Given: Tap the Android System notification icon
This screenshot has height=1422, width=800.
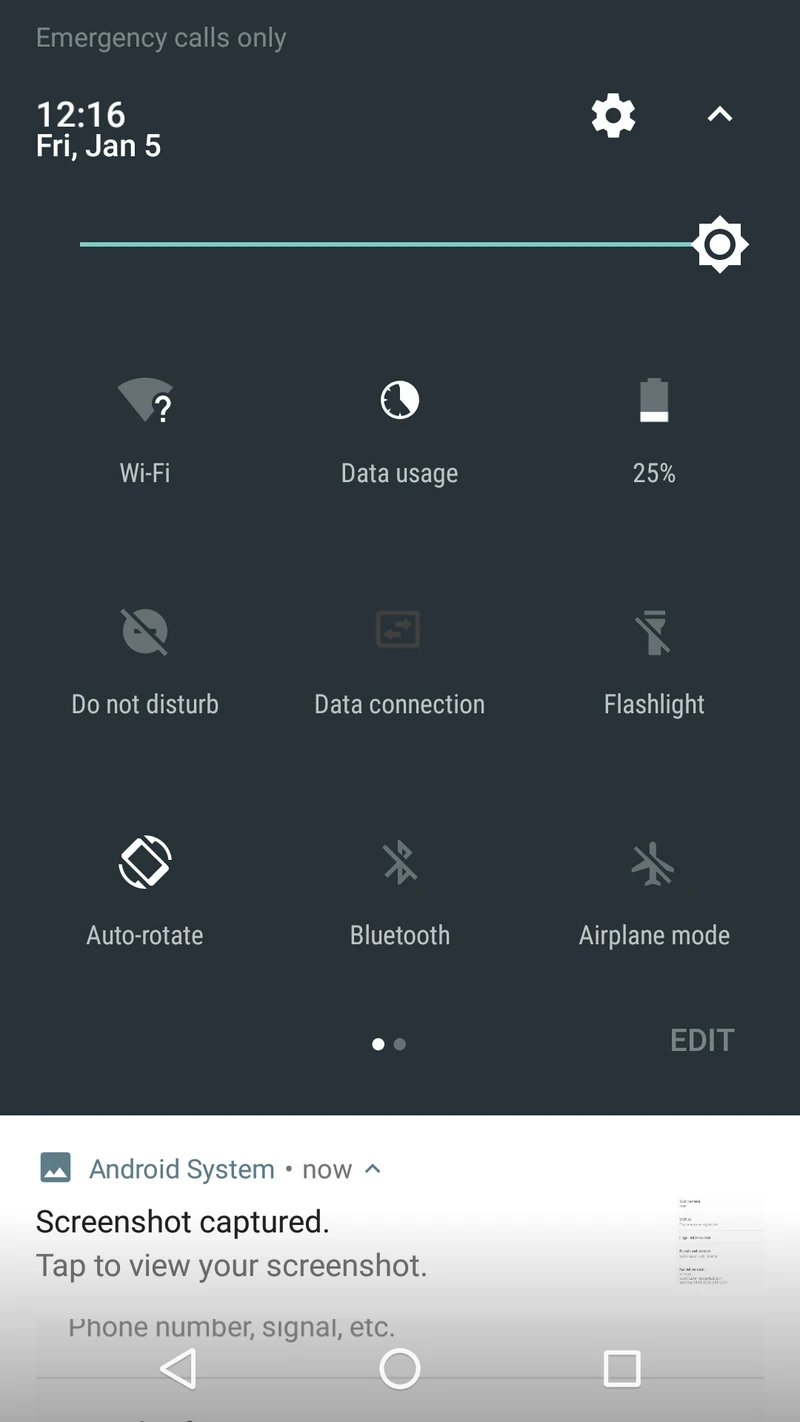Looking at the screenshot, I should [x=57, y=1167].
